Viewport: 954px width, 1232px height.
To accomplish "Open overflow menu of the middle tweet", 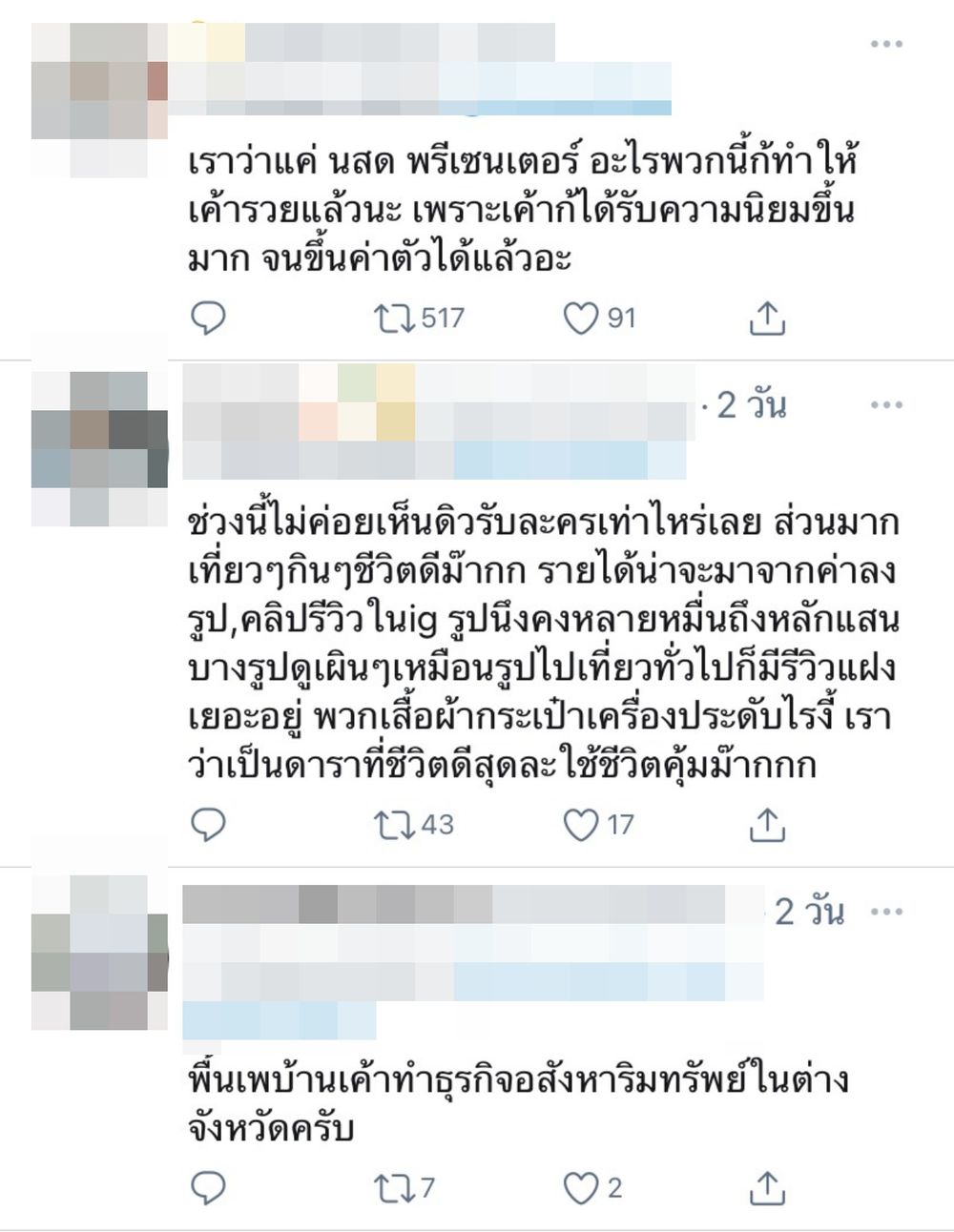I will point(886,405).
